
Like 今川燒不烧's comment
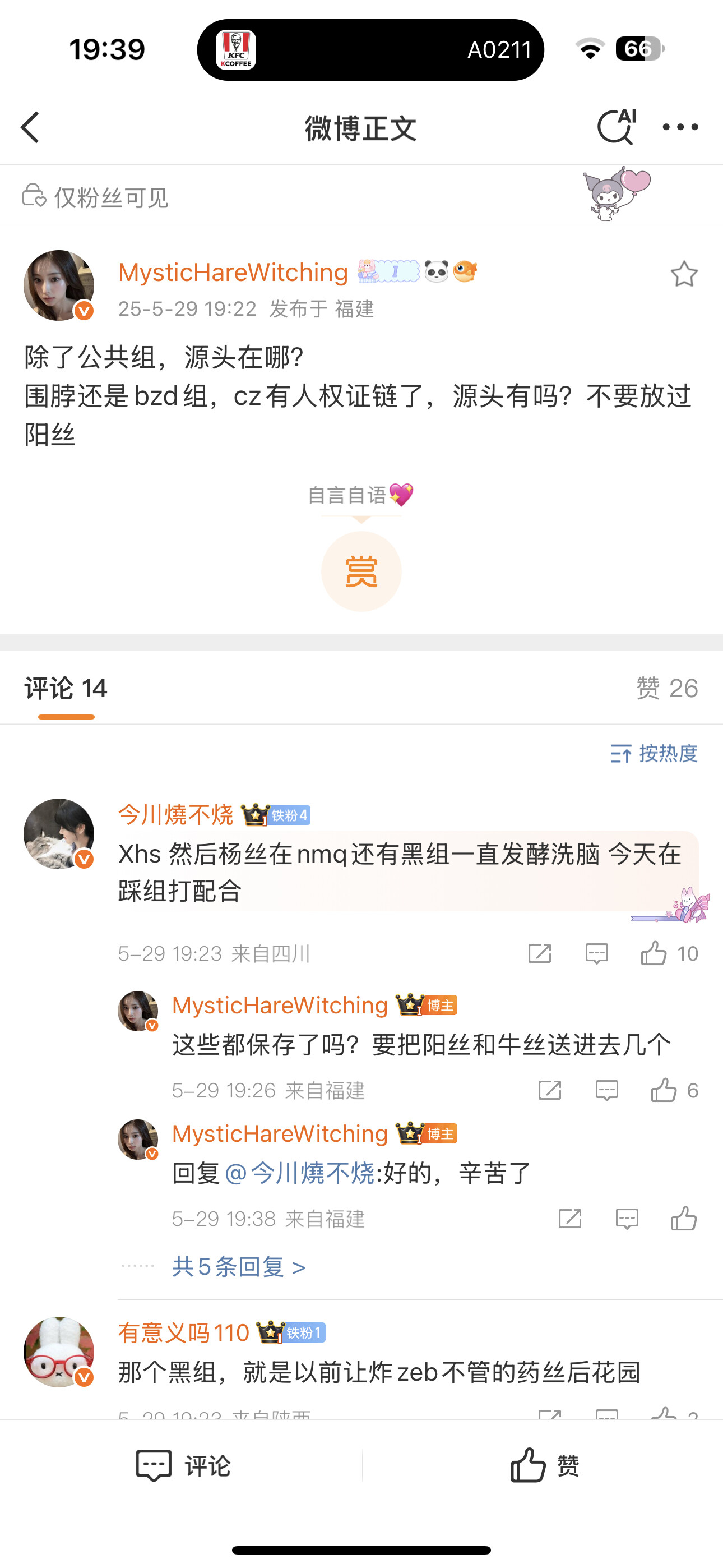click(x=654, y=953)
